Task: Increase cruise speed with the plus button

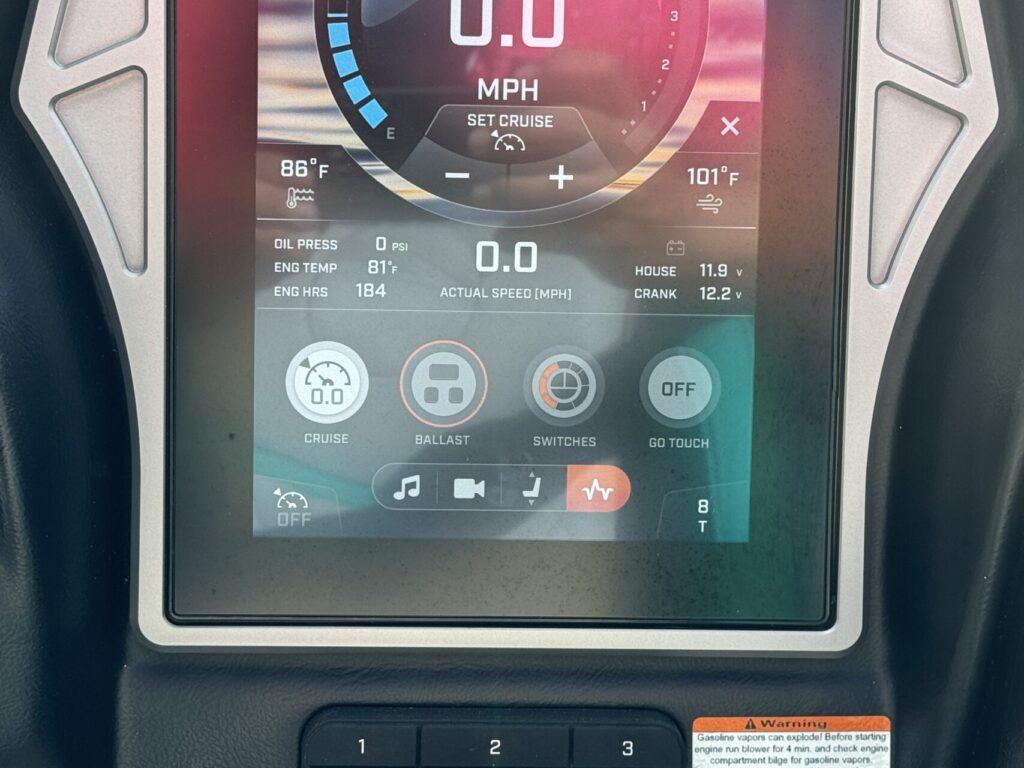Action: click(x=561, y=178)
